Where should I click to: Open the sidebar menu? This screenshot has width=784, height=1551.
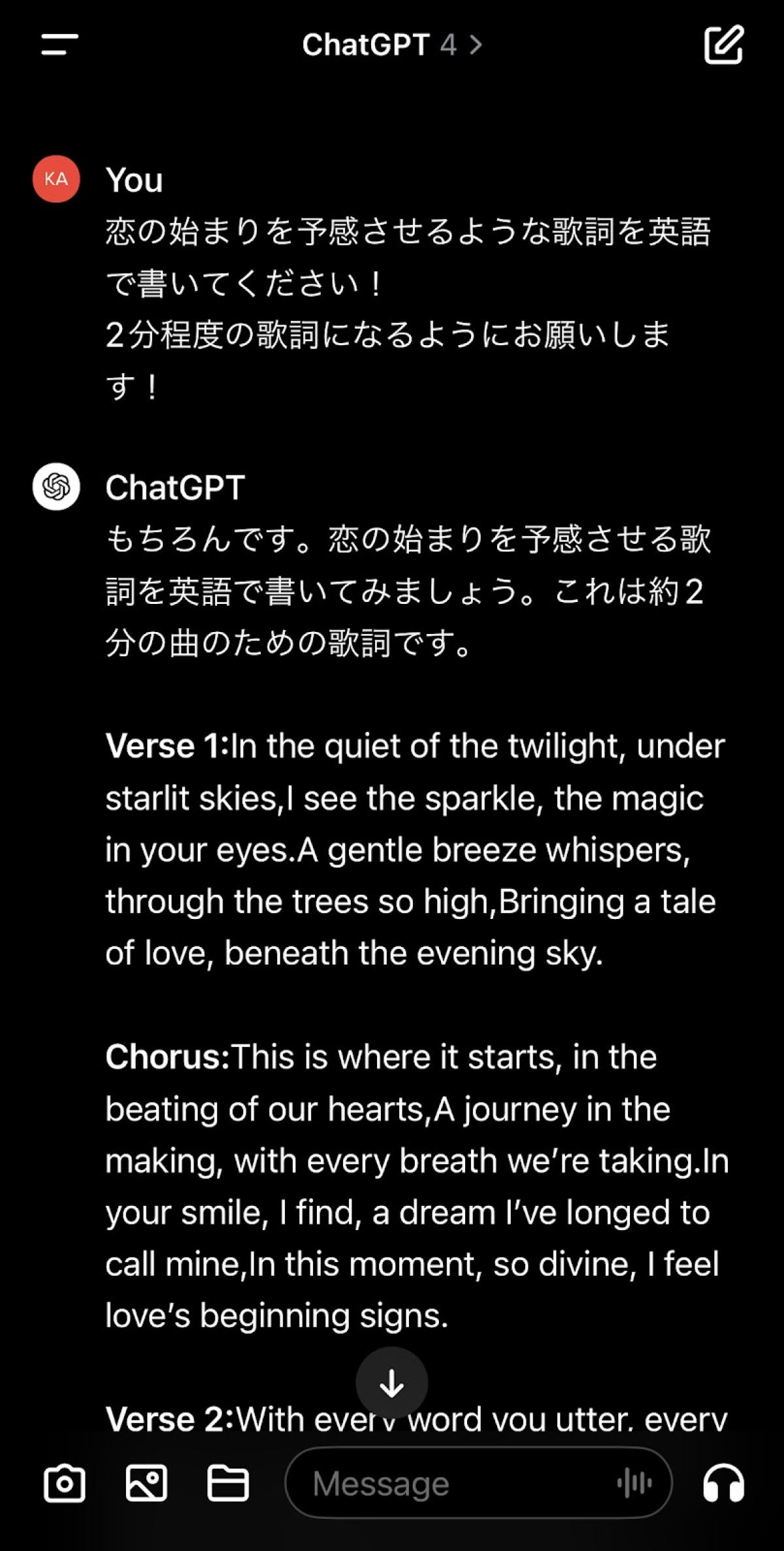click(59, 44)
